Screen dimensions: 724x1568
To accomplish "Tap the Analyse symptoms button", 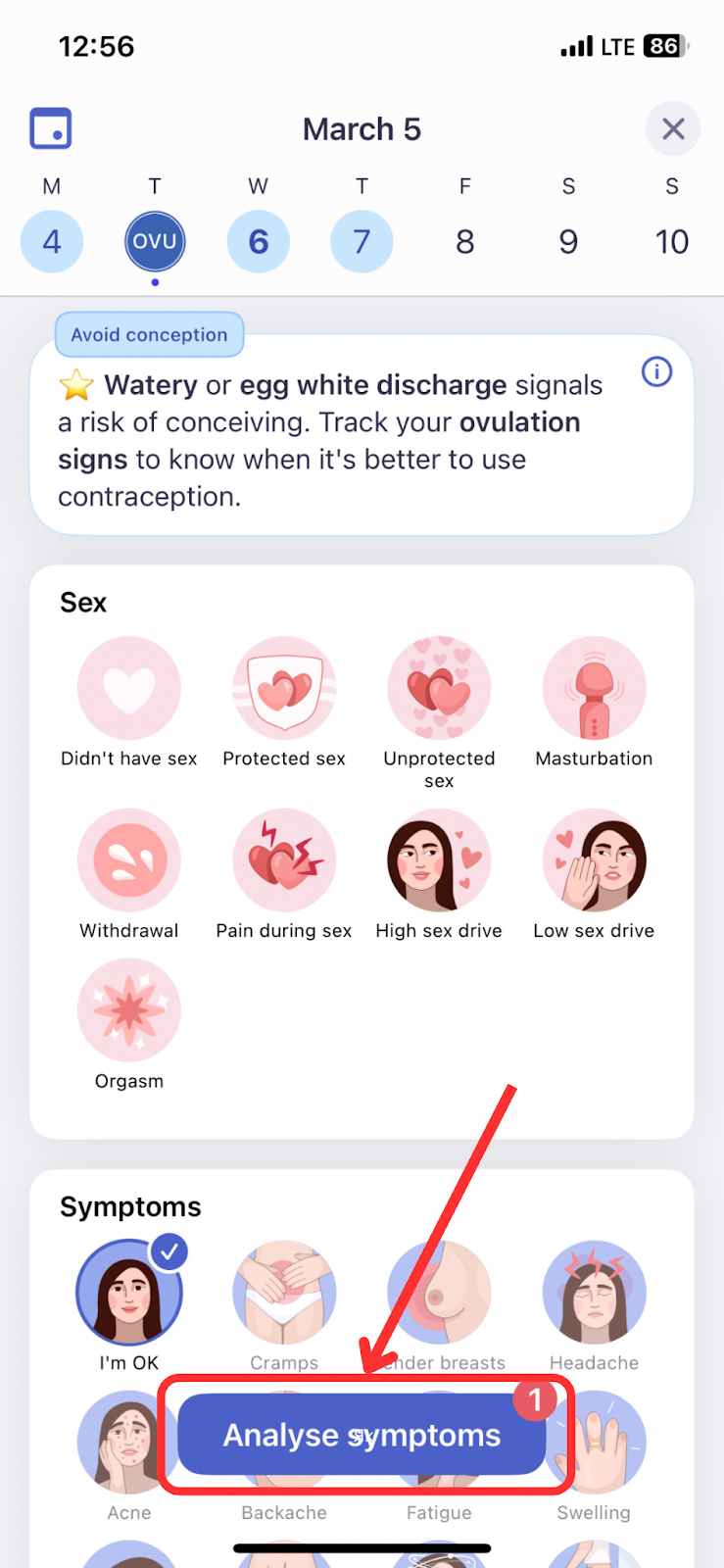I will (362, 1435).
